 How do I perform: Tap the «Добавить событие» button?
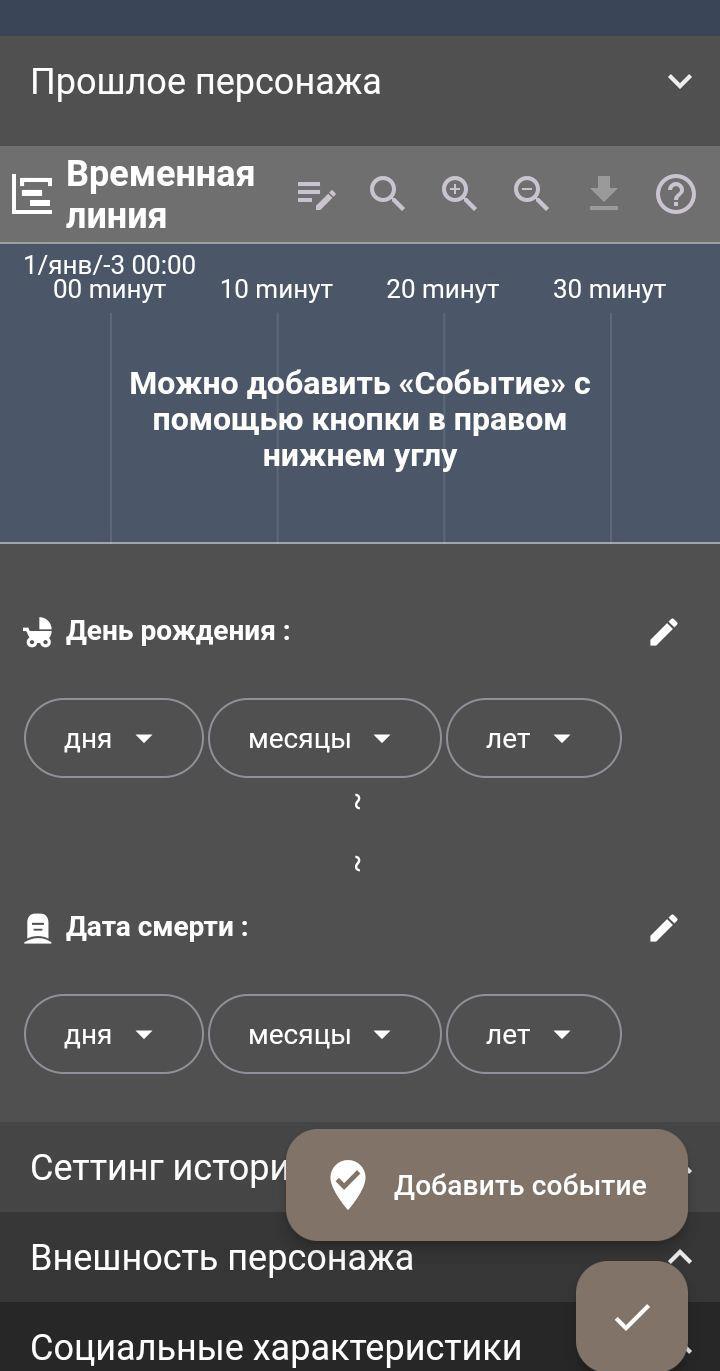487,1185
